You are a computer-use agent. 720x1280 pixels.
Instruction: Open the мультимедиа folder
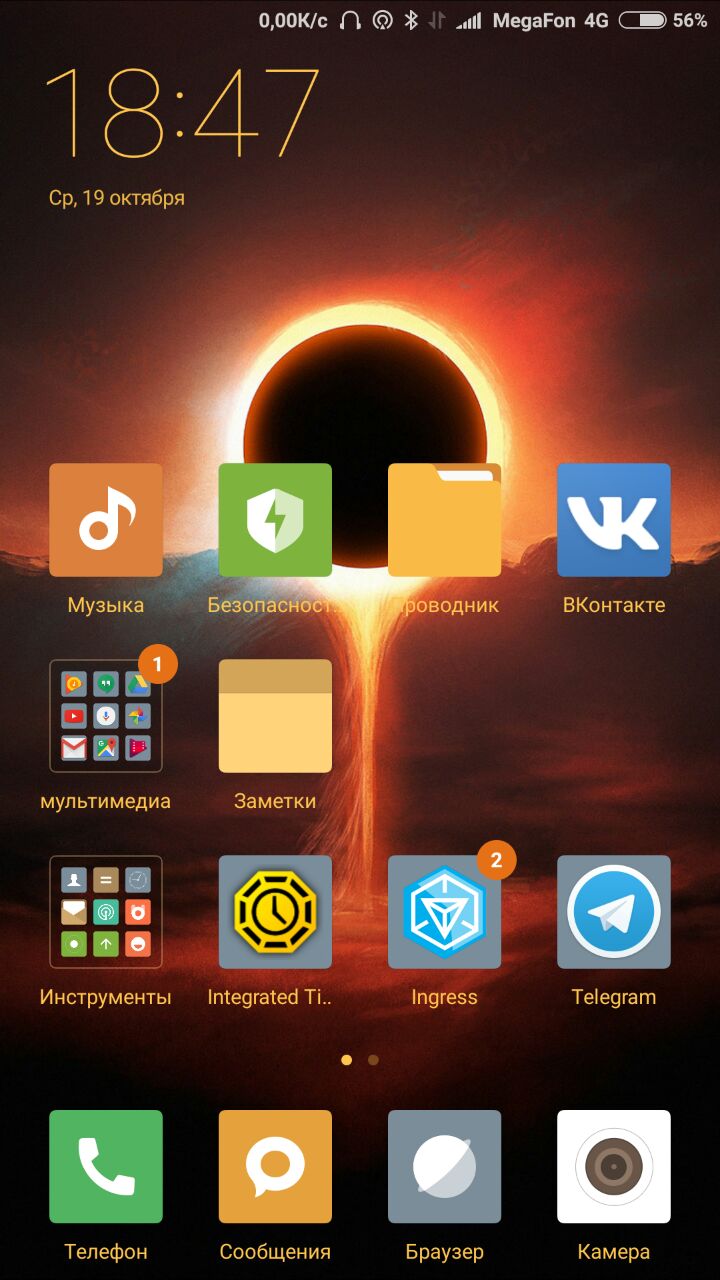click(x=106, y=716)
